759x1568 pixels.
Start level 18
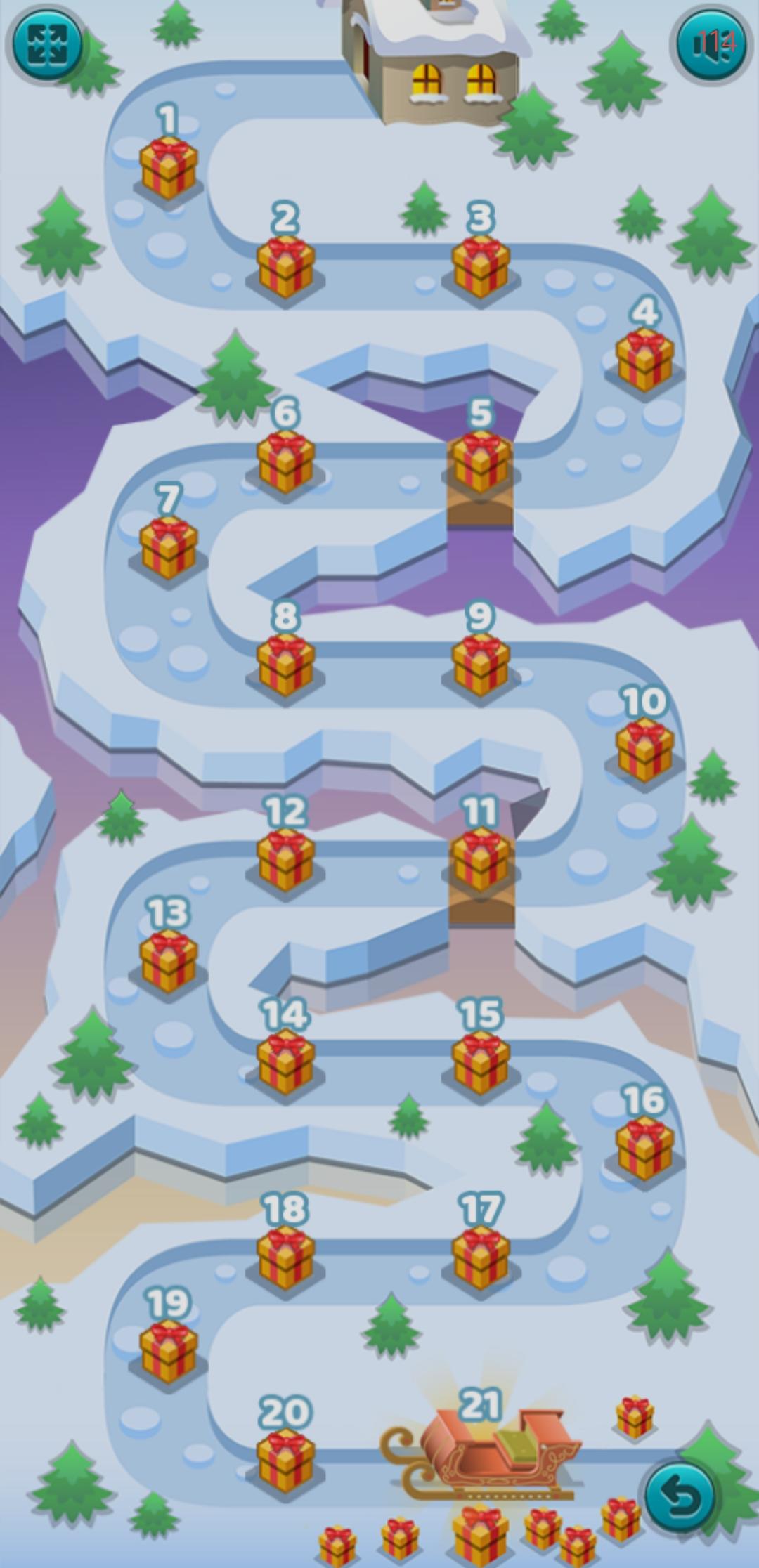[285, 1257]
